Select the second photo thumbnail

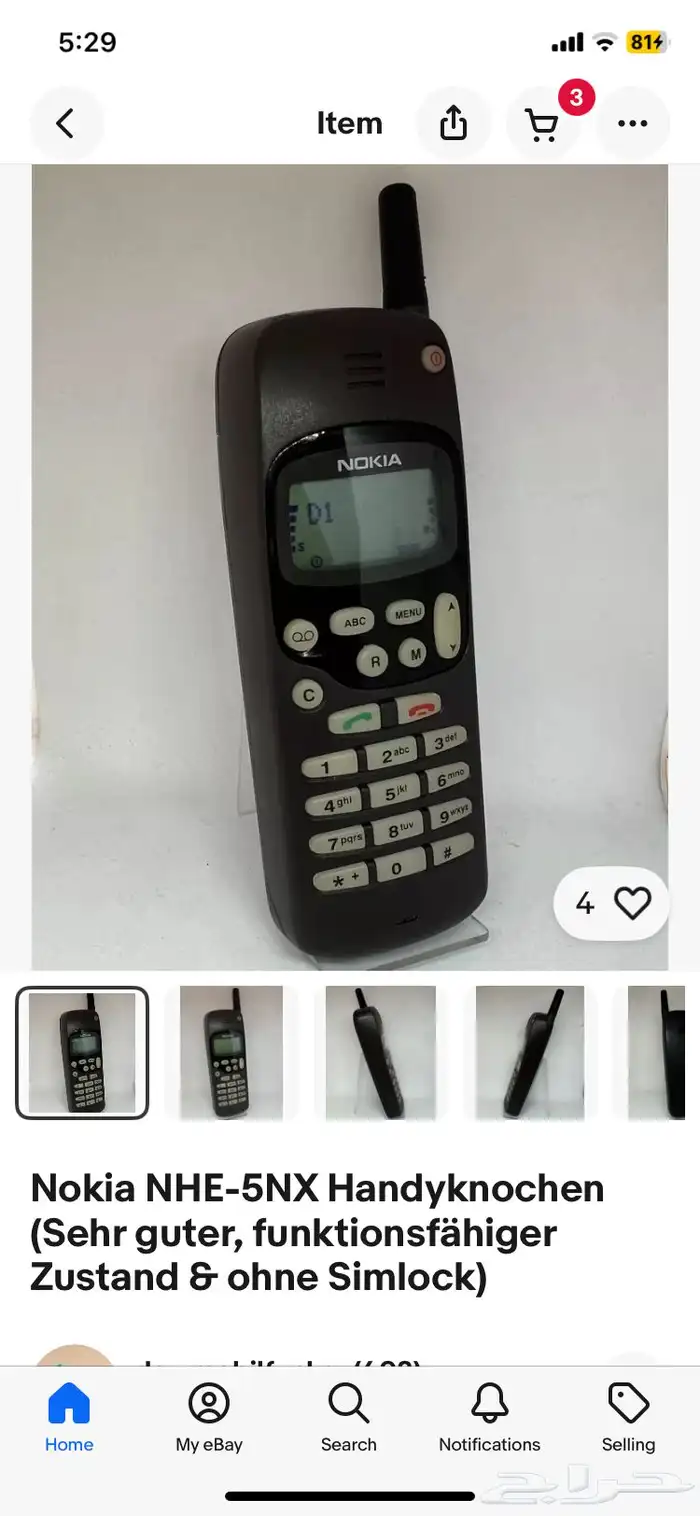point(232,1052)
